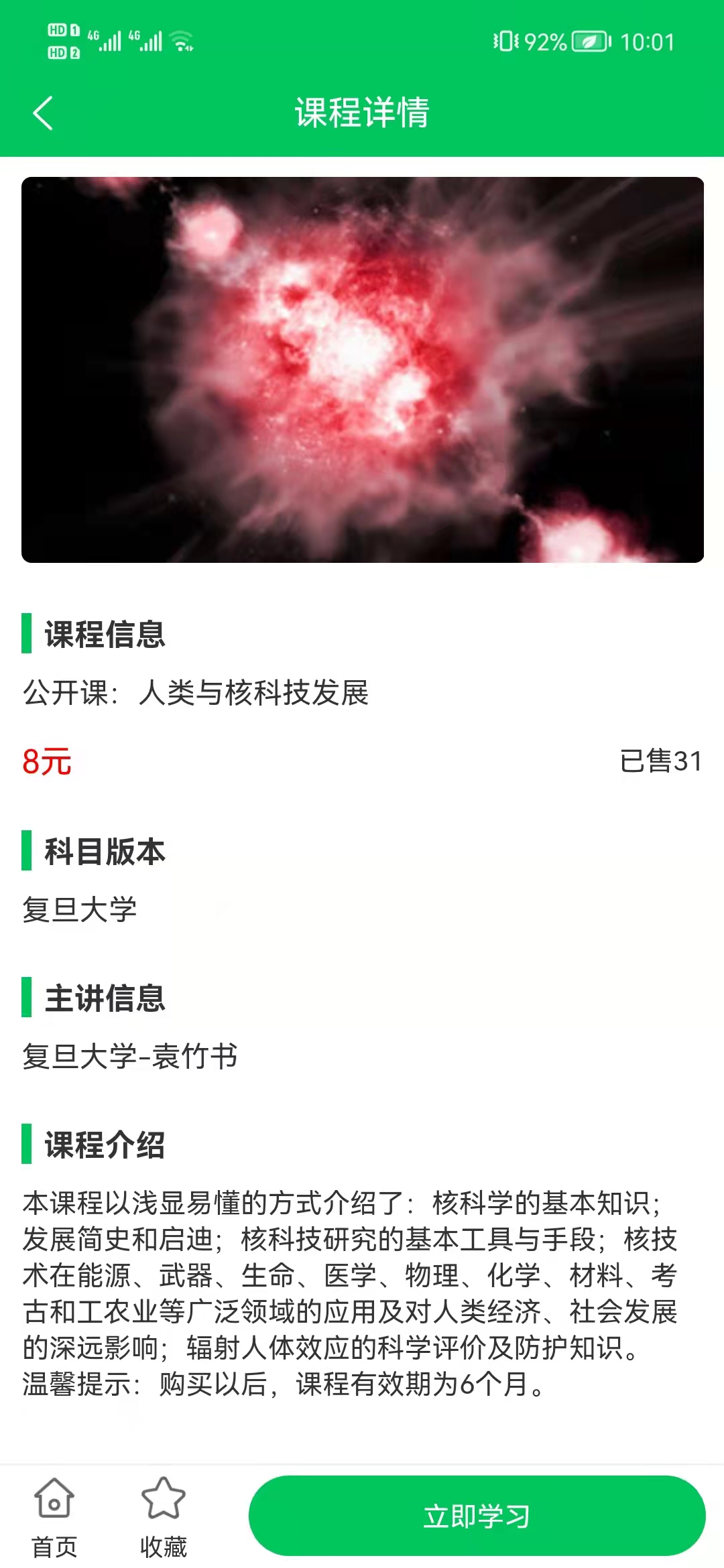Start the course with 立即学习
The height and width of the screenshot is (1568, 724).
point(477,1516)
